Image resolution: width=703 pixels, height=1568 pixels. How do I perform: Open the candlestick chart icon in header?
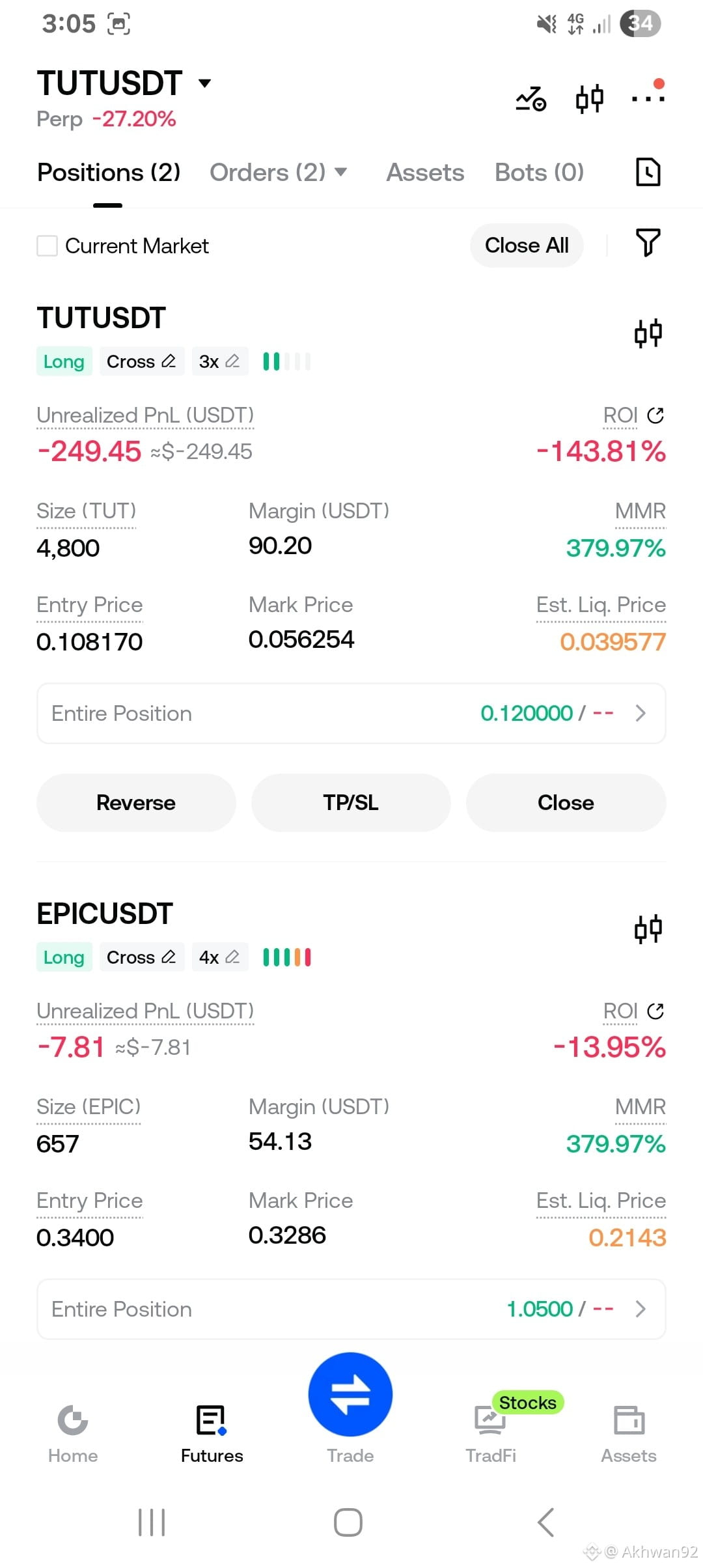(590, 99)
